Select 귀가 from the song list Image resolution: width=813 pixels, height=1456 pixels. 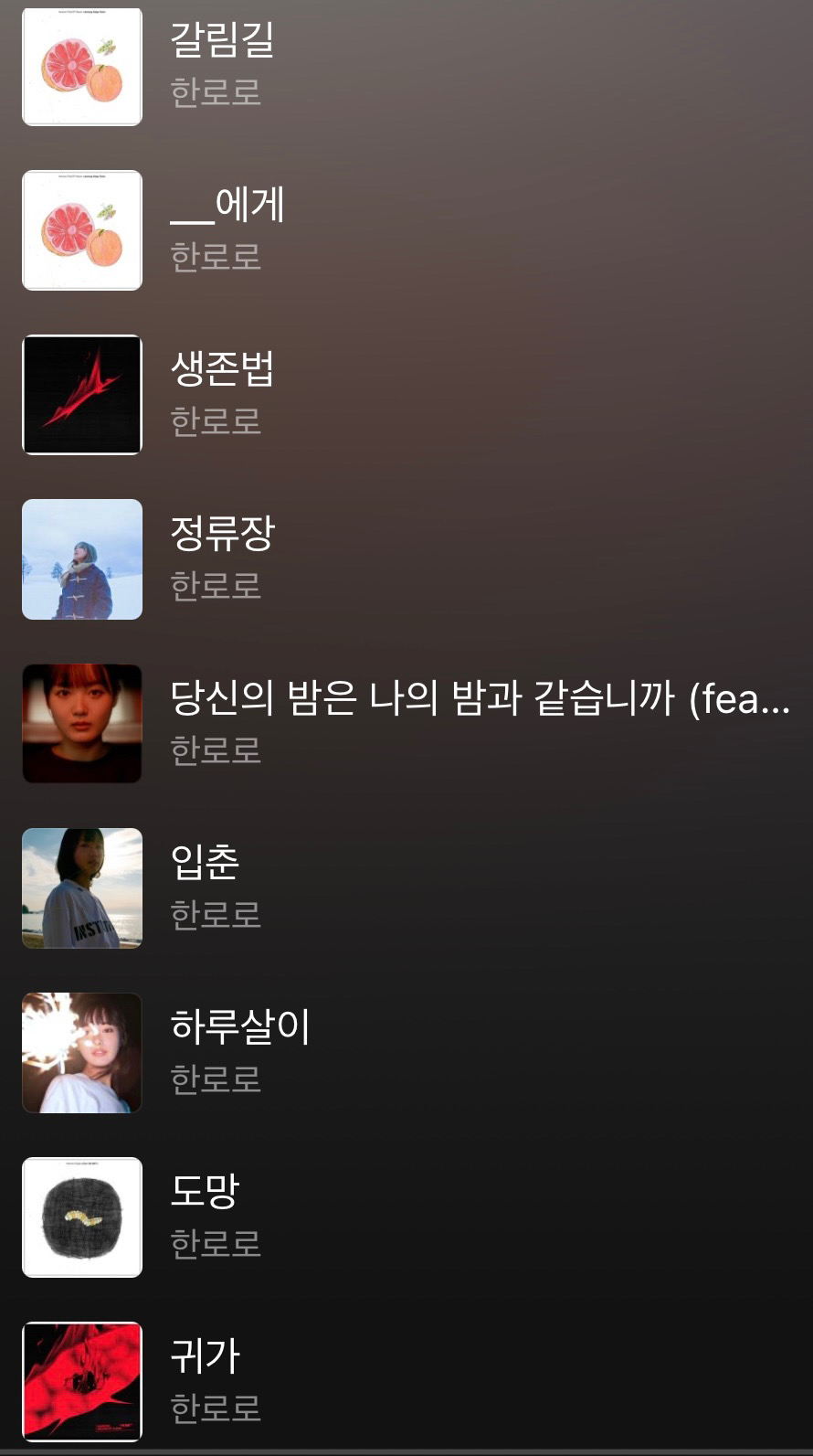(205, 1357)
